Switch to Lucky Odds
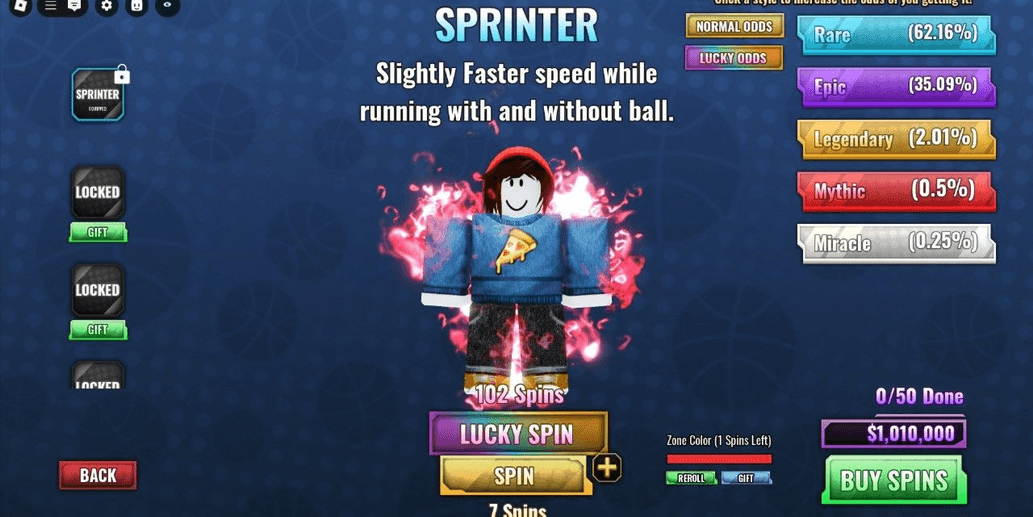1033x517 pixels. [x=733, y=58]
